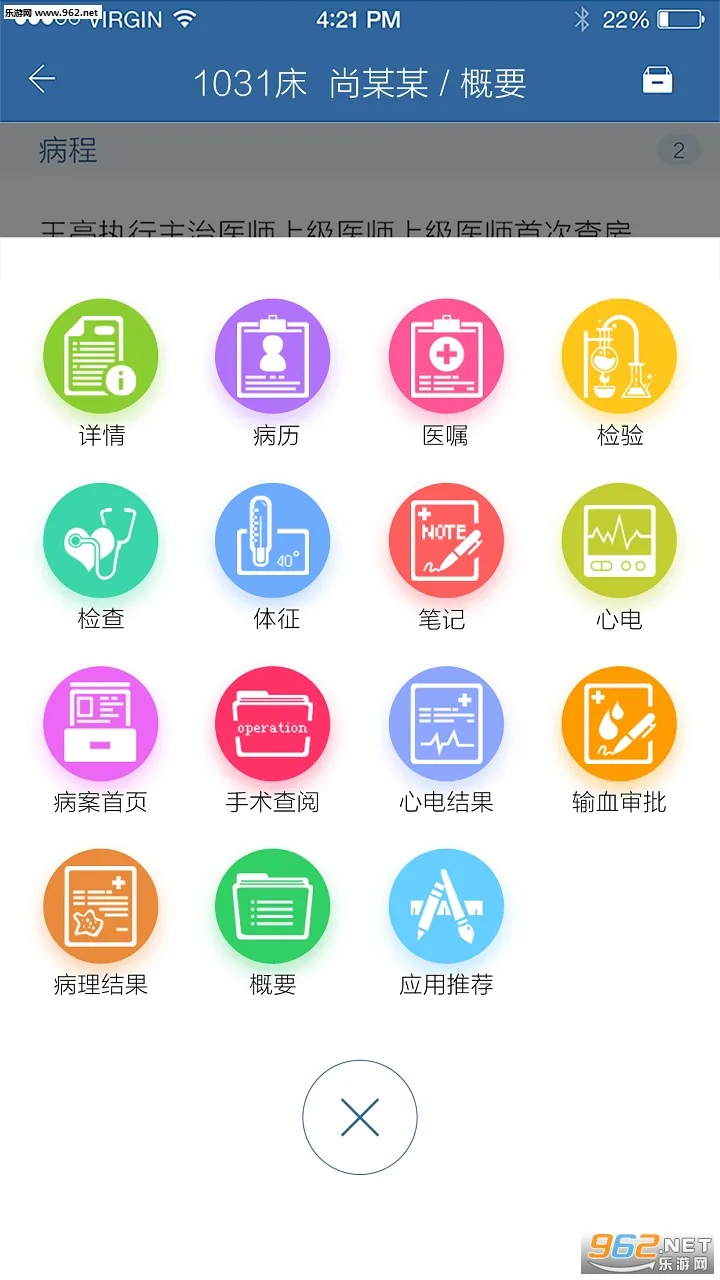720x1280 pixels.
Task: Open the 心电结果 ECG results icon
Action: point(446,722)
